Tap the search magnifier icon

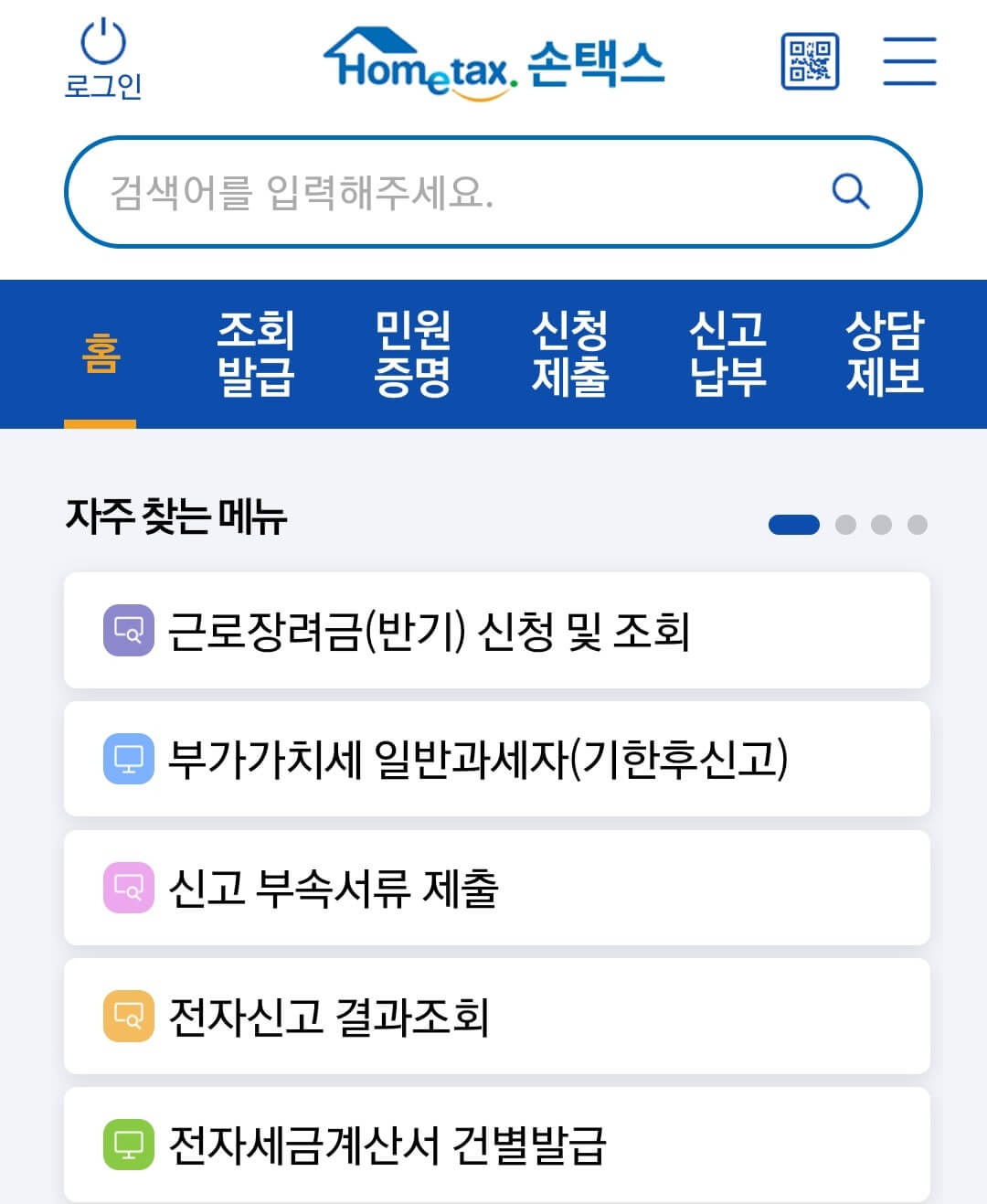[x=852, y=190]
